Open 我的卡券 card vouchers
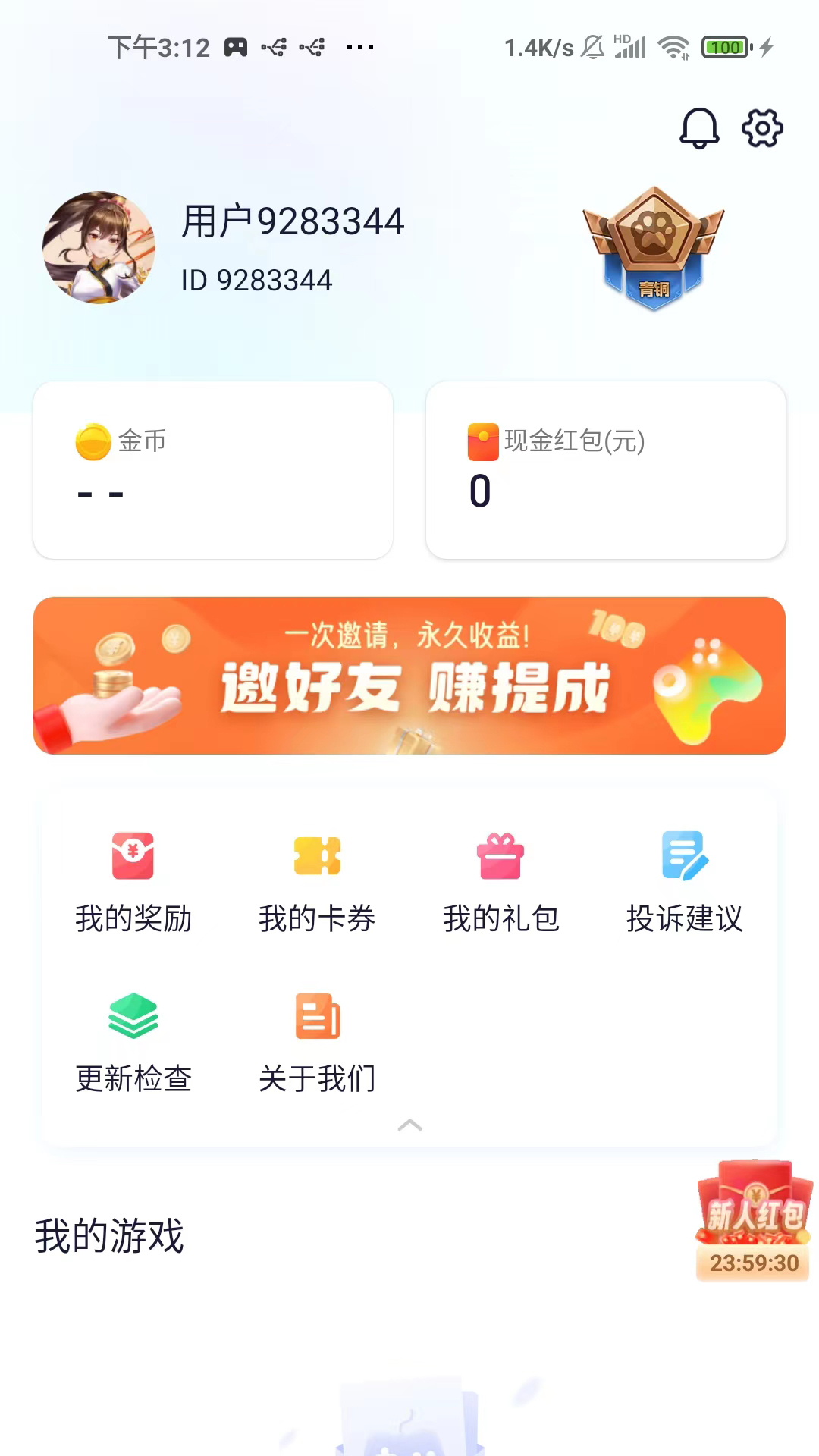The width and height of the screenshot is (819, 1456). click(316, 880)
